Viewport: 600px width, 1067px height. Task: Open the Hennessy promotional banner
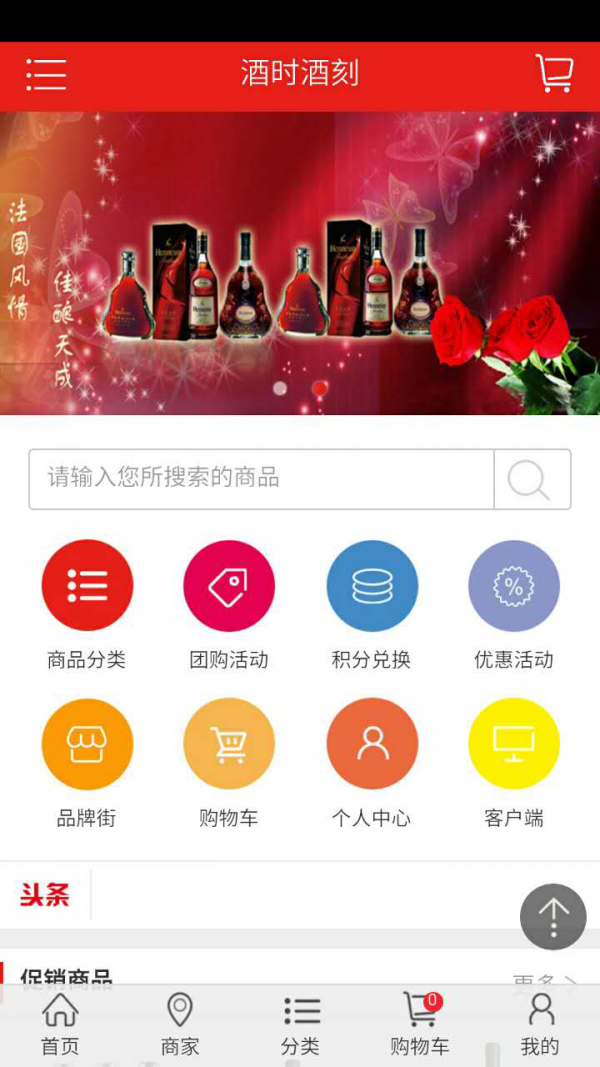coord(300,262)
